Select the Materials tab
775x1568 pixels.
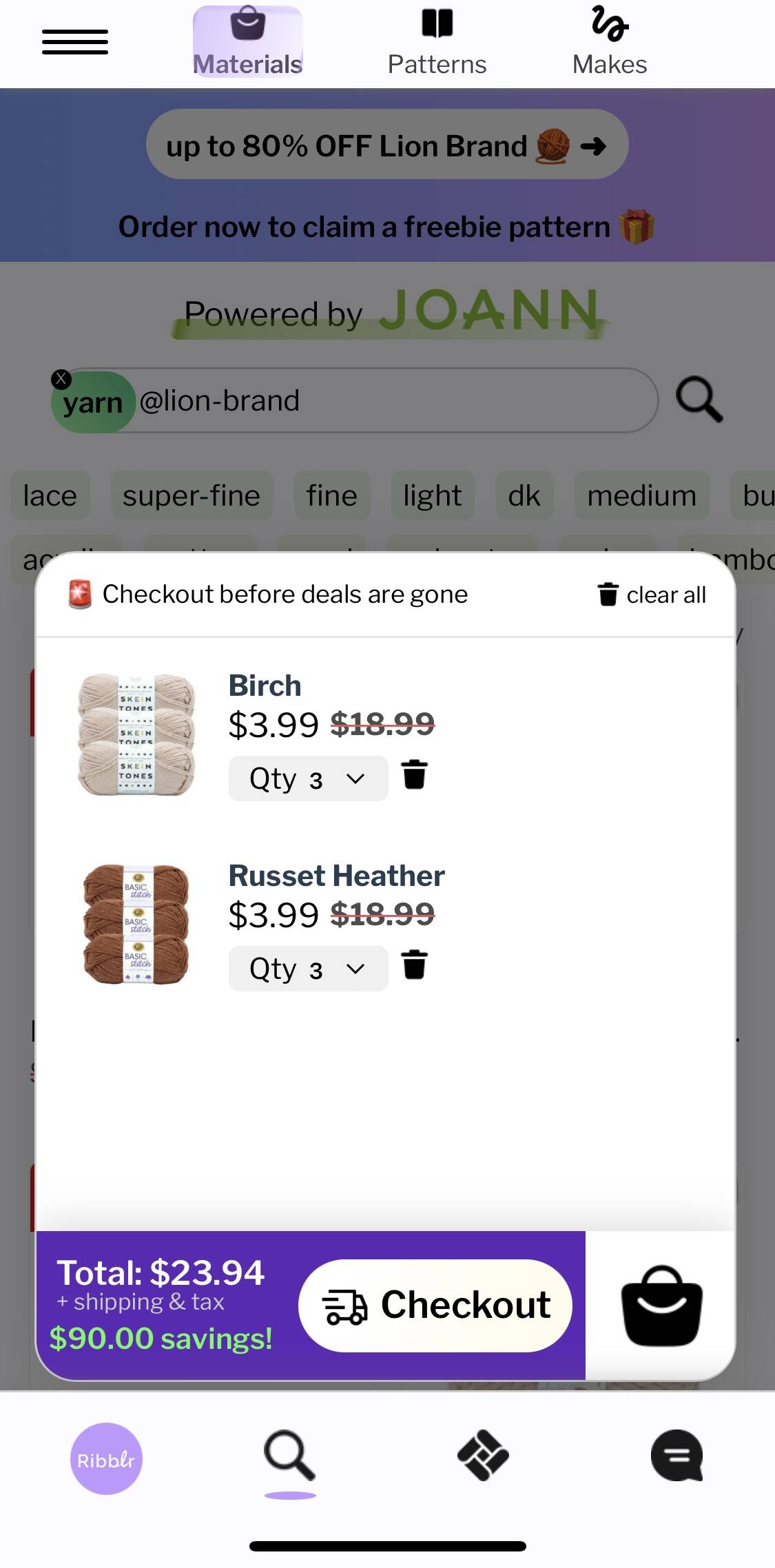click(247, 41)
